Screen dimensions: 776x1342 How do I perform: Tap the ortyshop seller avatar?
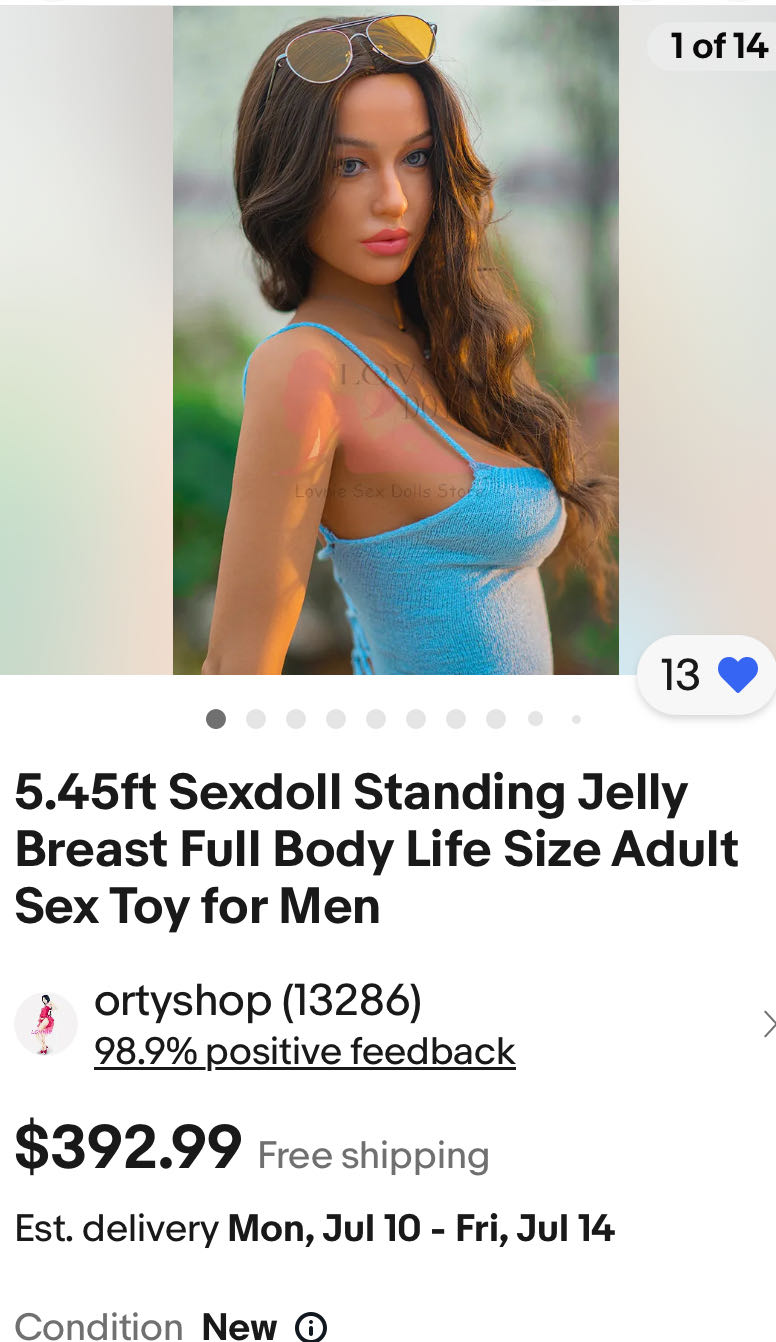(x=46, y=1024)
